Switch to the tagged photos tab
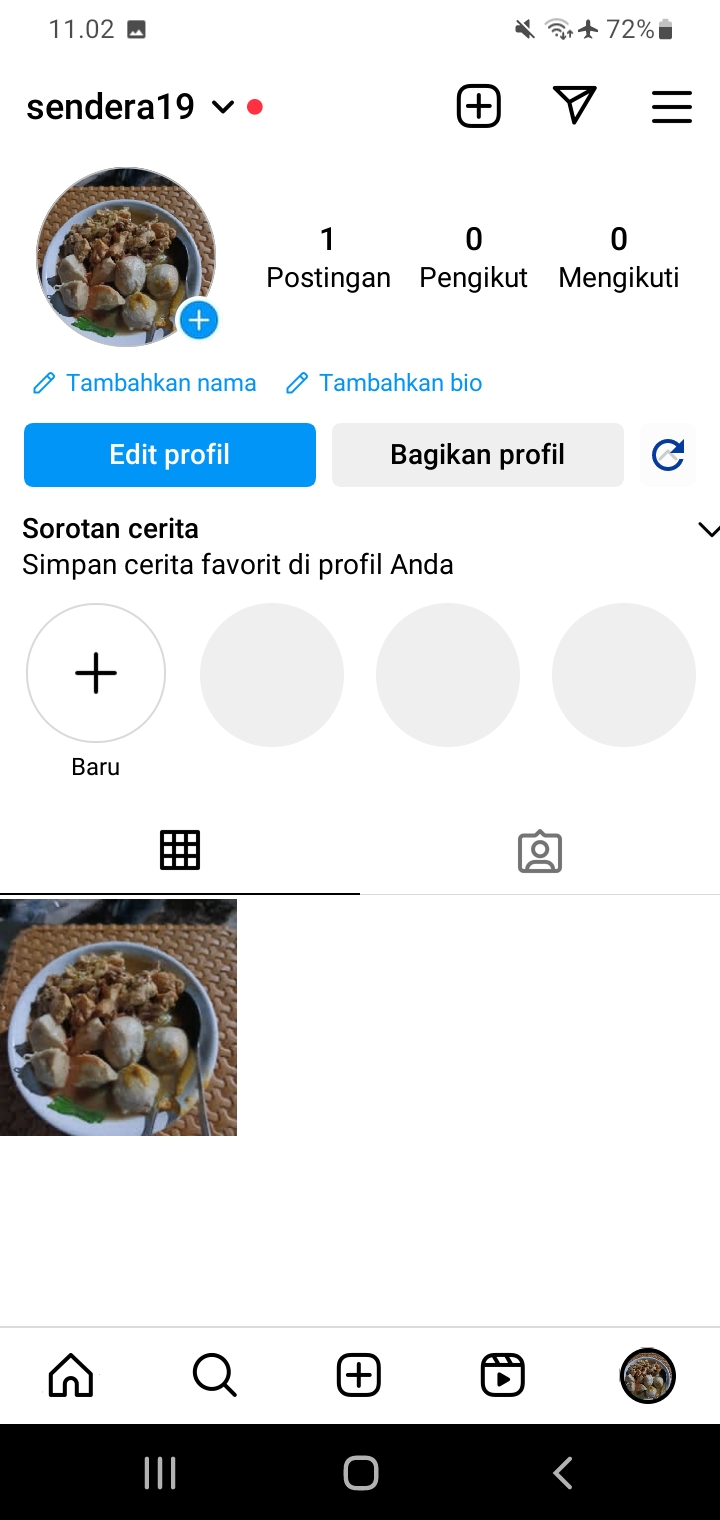 [540, 851]
